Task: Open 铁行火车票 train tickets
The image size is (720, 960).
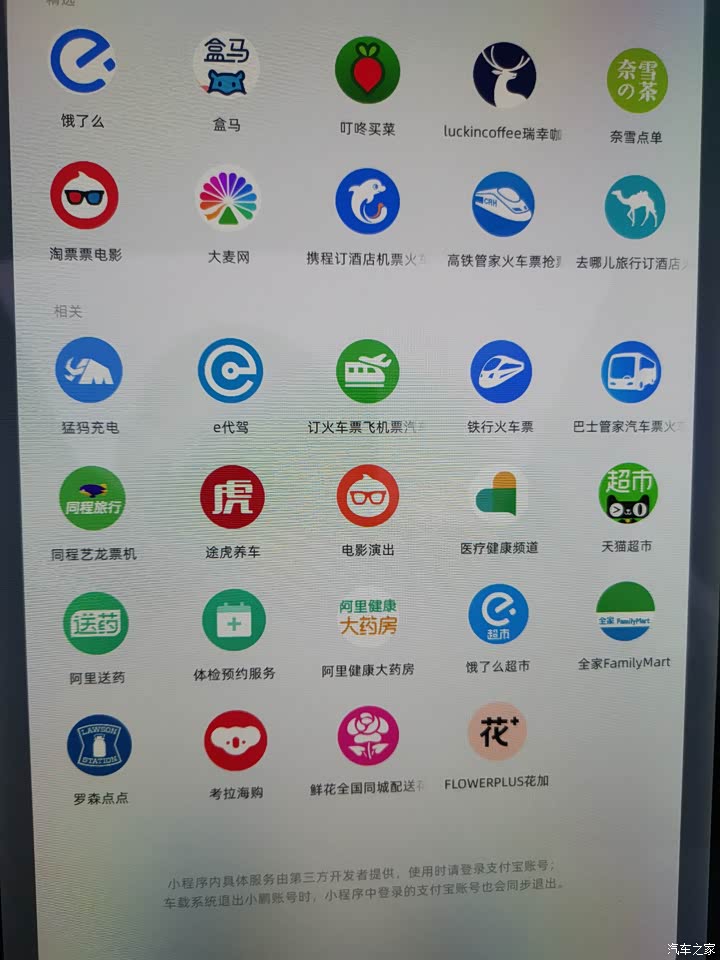Action: 501,372
